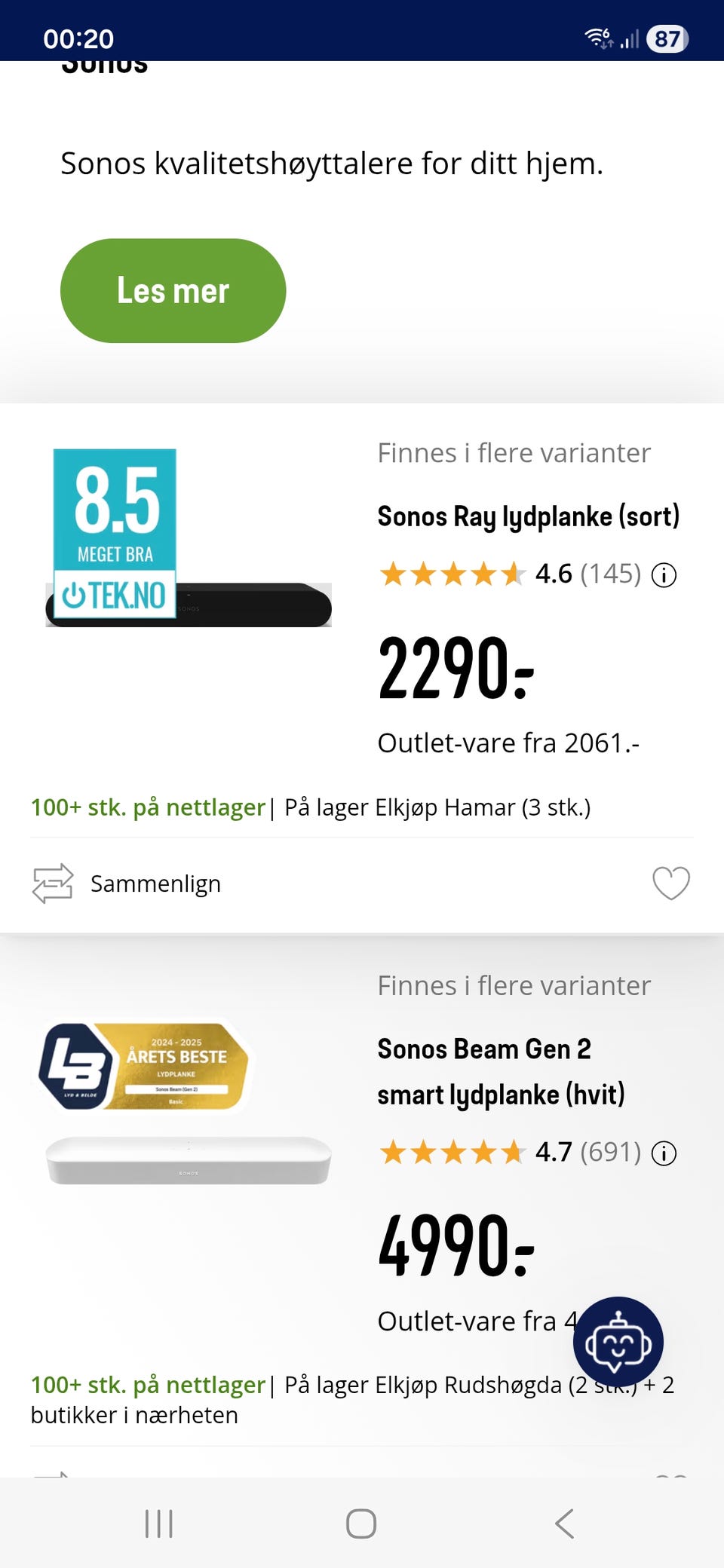The image size is (724, 1568).
Task: Open Finnes i flere varianter on top product
Action: pyautogui.click(x=514, y=452)
